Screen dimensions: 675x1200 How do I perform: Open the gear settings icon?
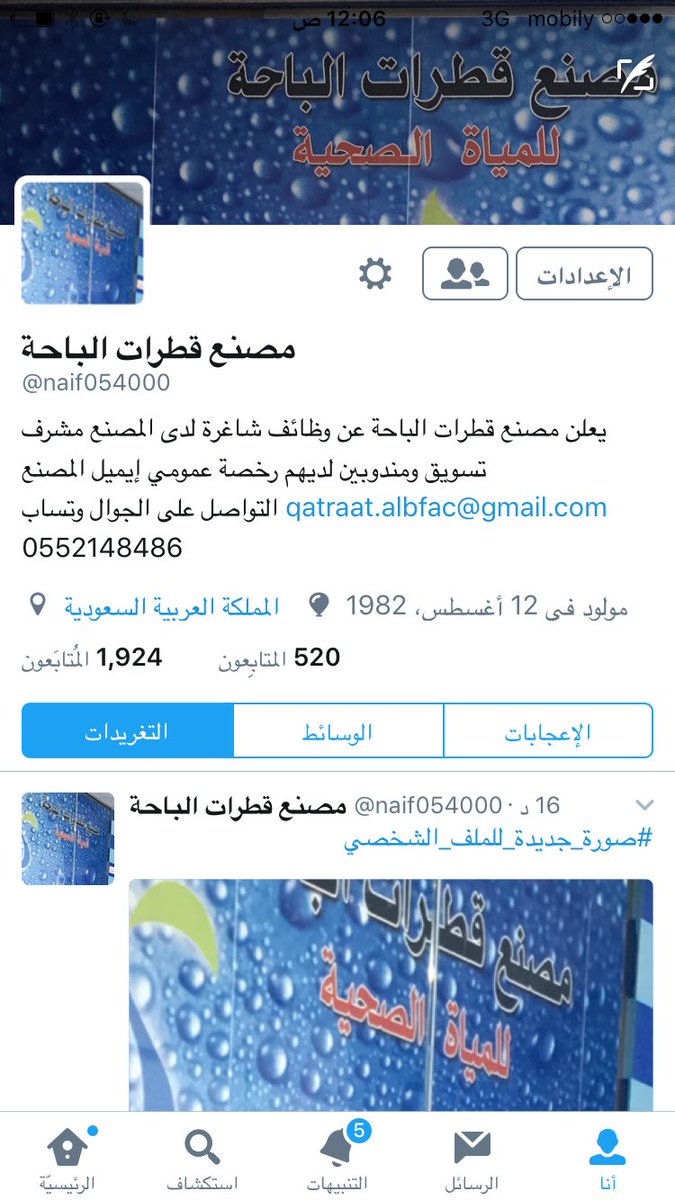375,273
